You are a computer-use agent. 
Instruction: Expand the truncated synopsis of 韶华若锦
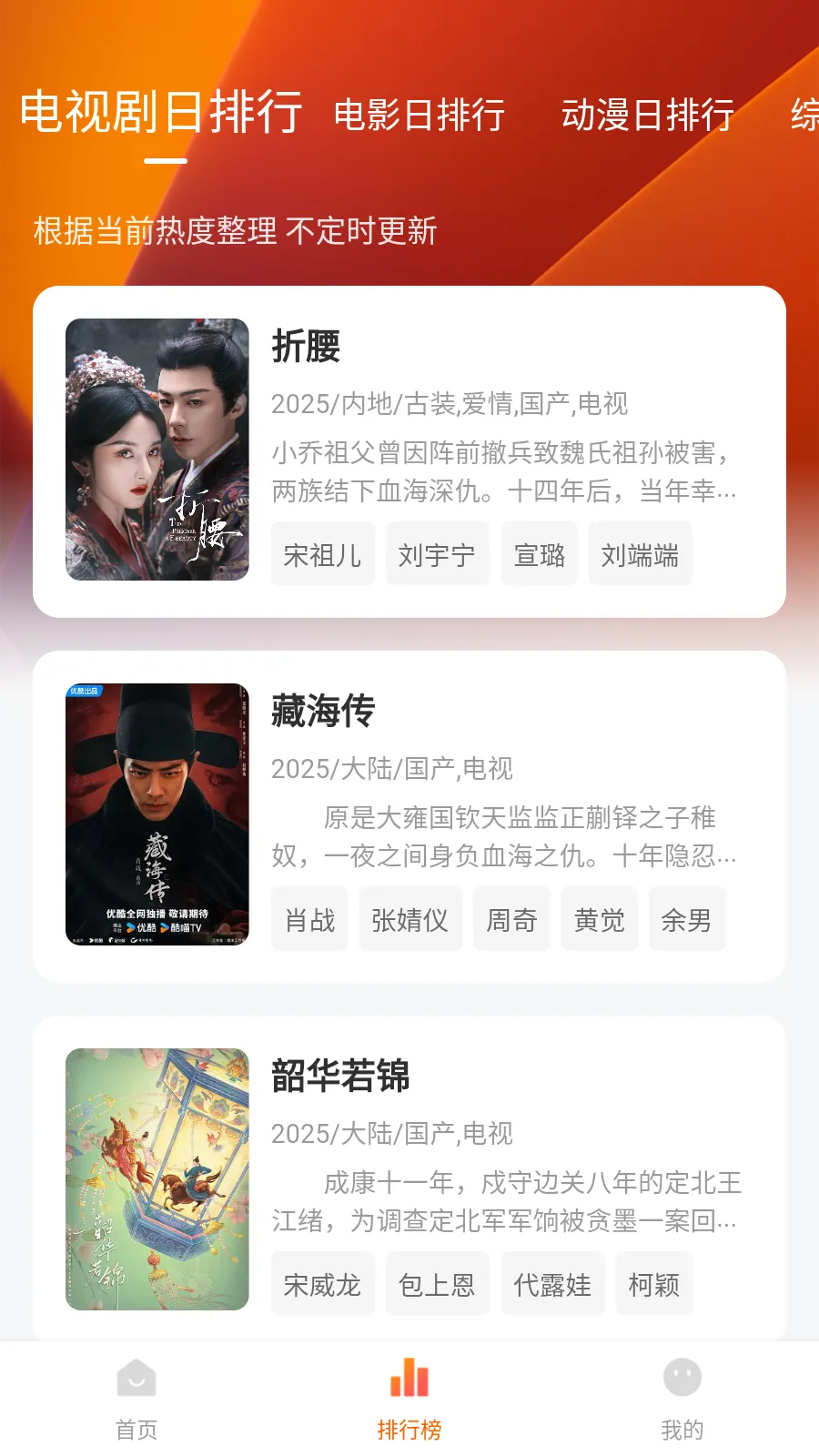[506, 1201]
